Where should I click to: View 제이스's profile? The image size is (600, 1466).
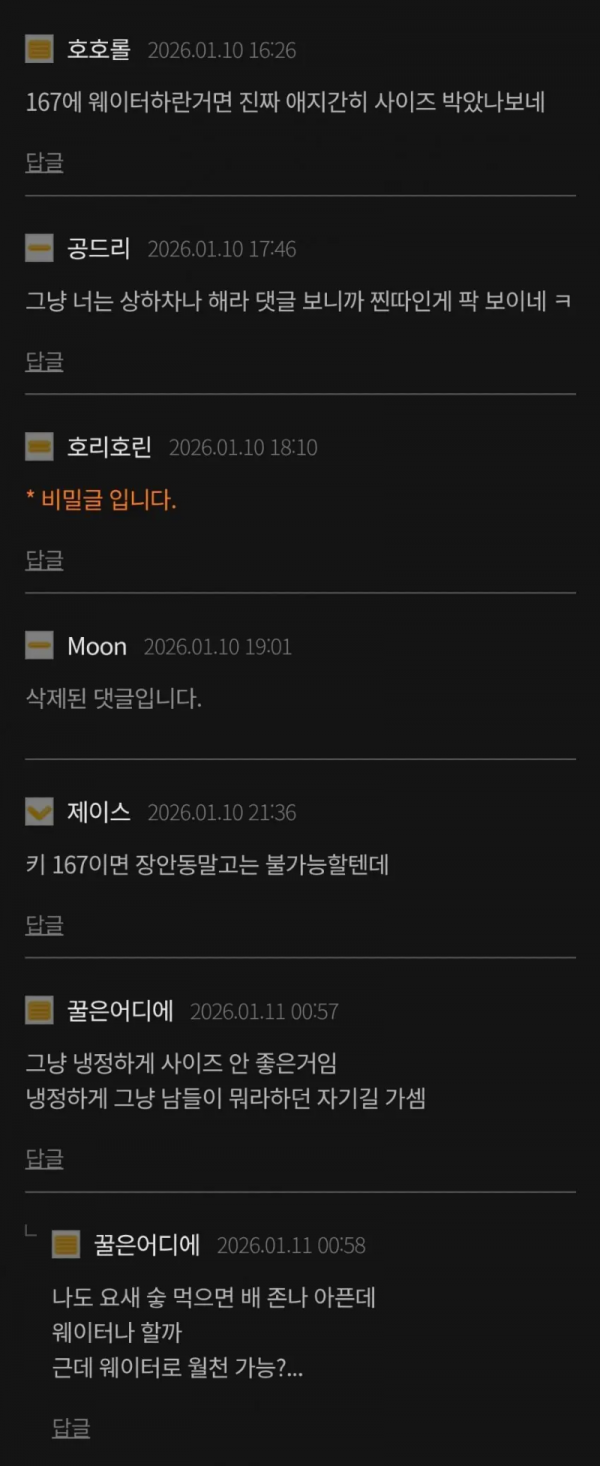point(98,812)
